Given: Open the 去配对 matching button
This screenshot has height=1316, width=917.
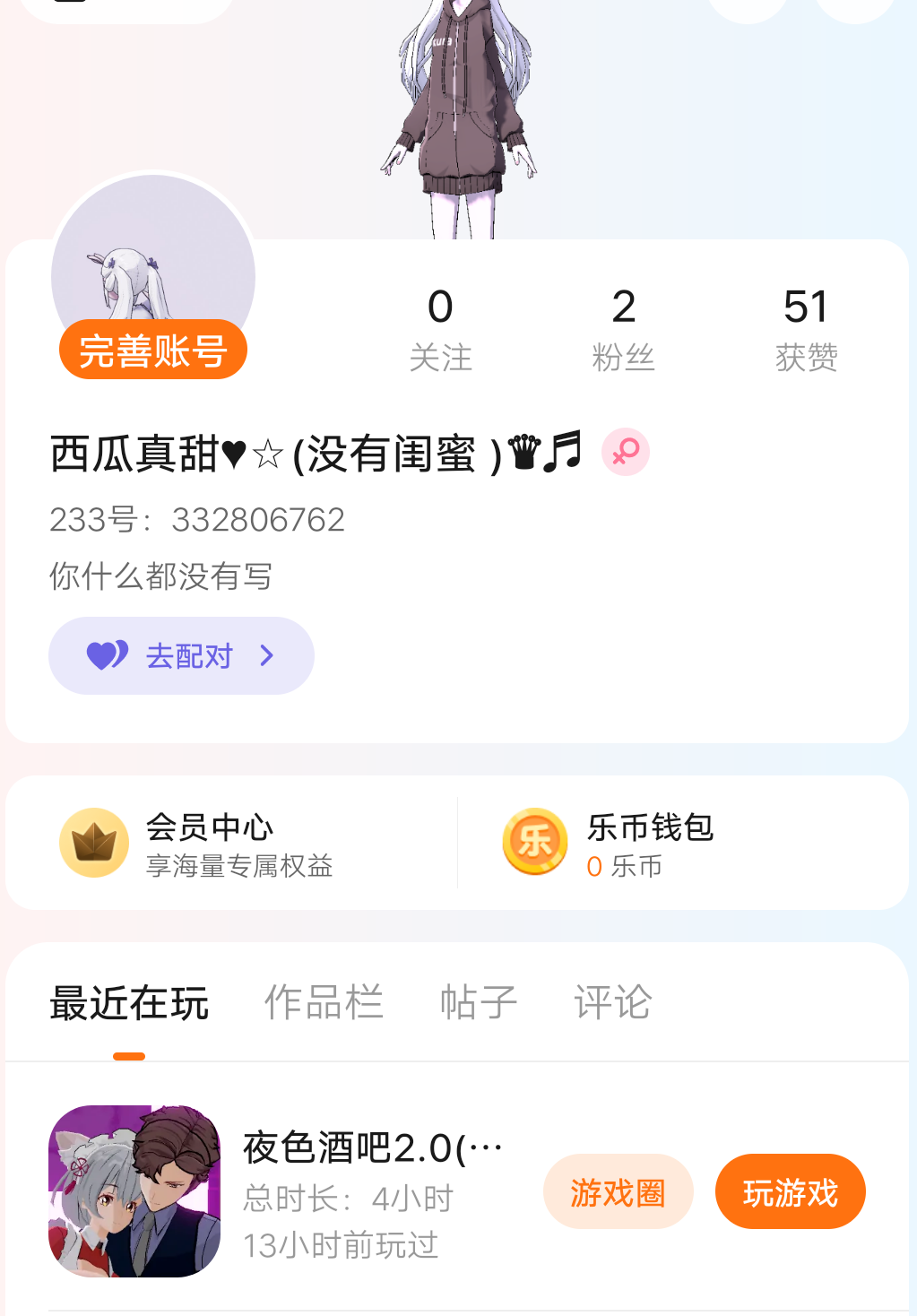Looking at the screenshot, I should [181, 655].
